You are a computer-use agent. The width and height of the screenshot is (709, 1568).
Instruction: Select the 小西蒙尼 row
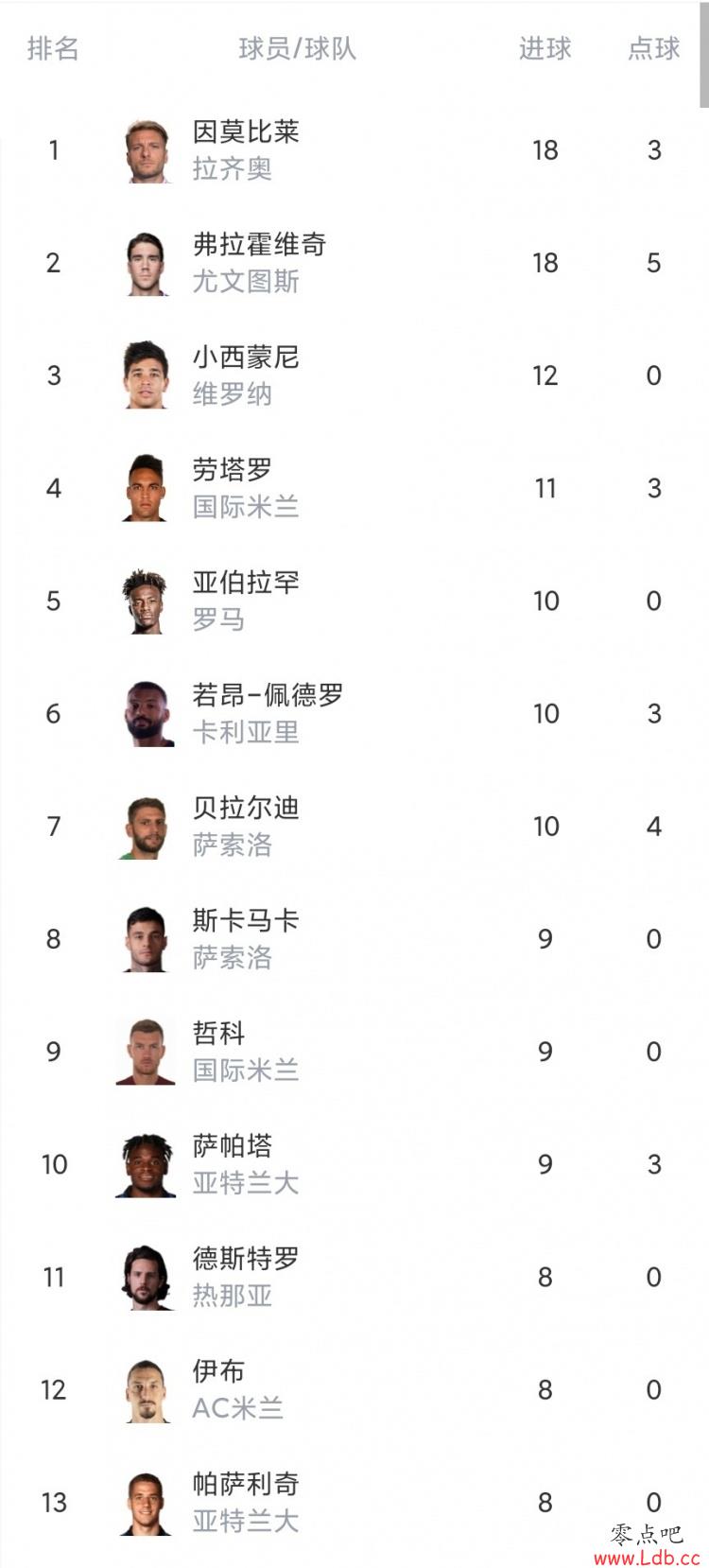tap(354, 375)
